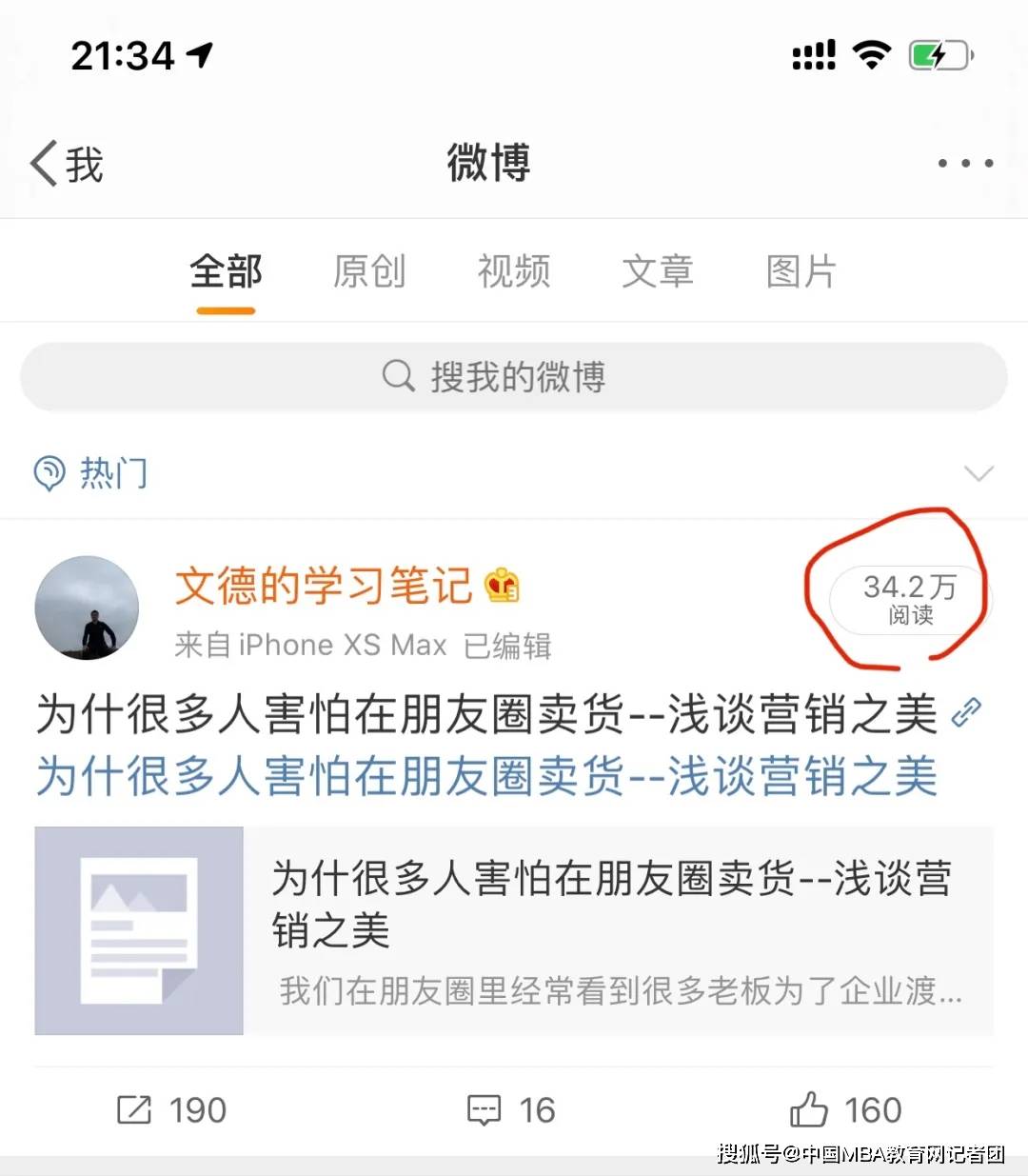Image resolution: width=1028 pixels, height=1176 pixels.
Task: Open the username 文德的学习笔记
Action: (x=324, y=586)
